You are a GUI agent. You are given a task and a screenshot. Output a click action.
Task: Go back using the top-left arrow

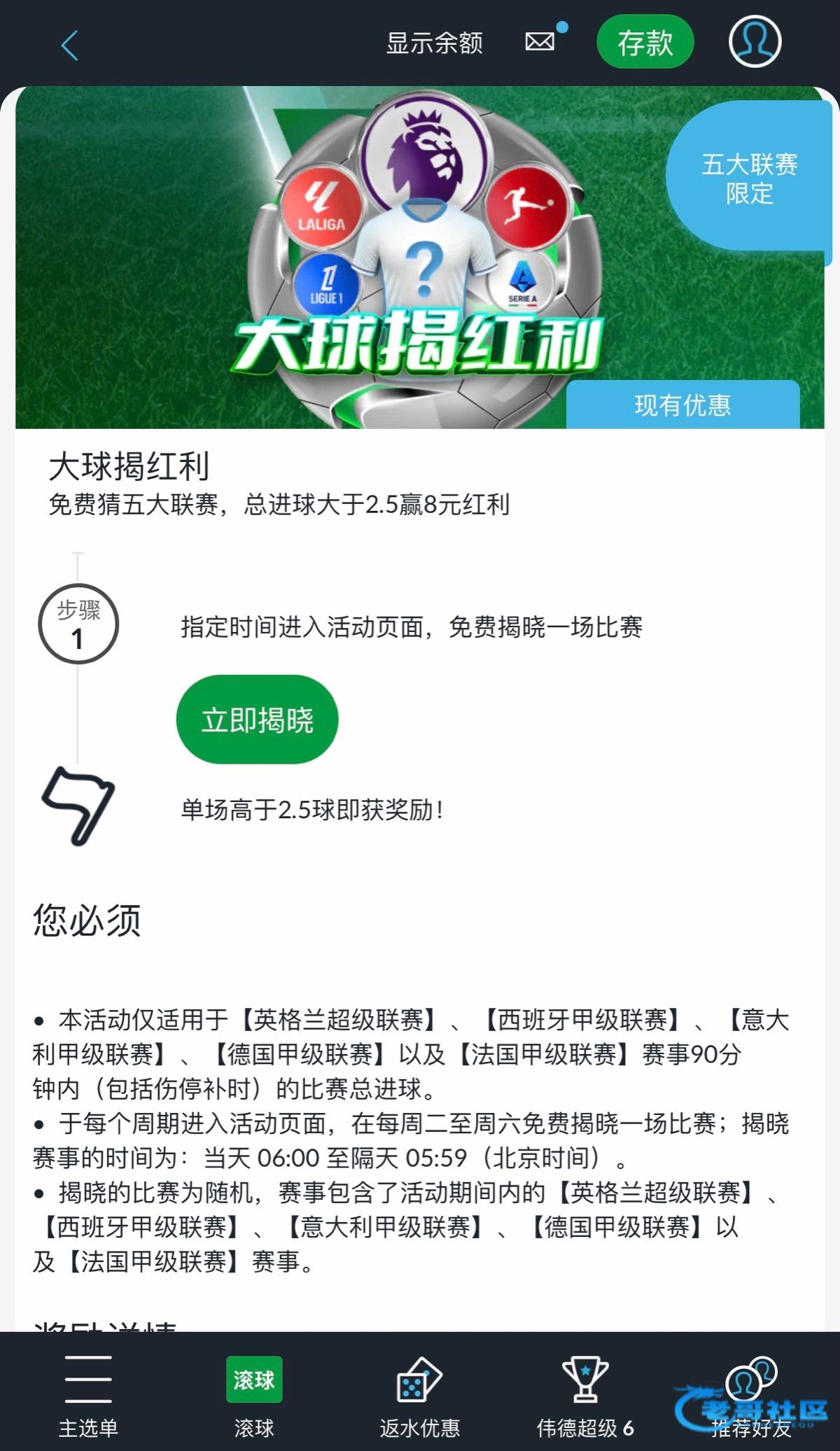(x=69, y=45)
